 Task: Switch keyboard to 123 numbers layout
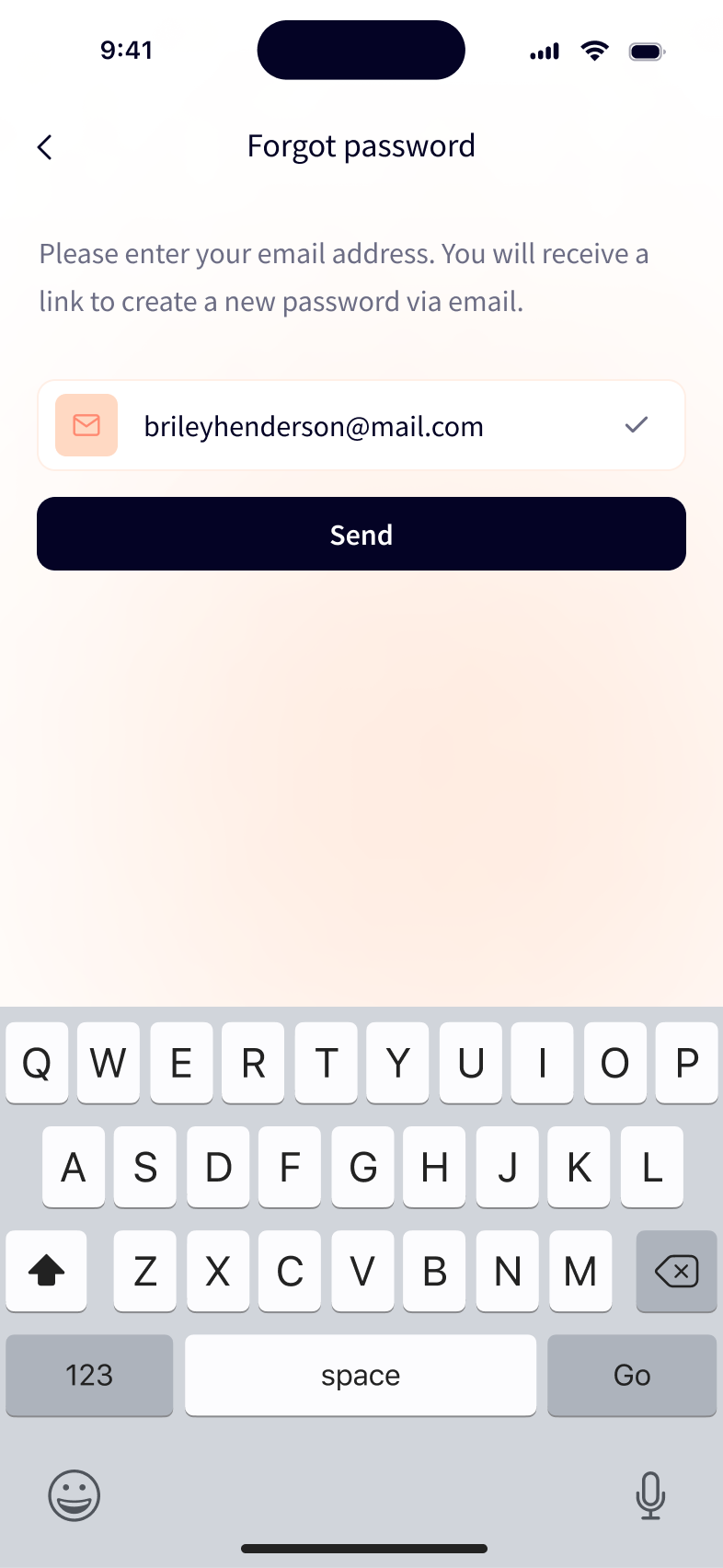pos(89,1375)
